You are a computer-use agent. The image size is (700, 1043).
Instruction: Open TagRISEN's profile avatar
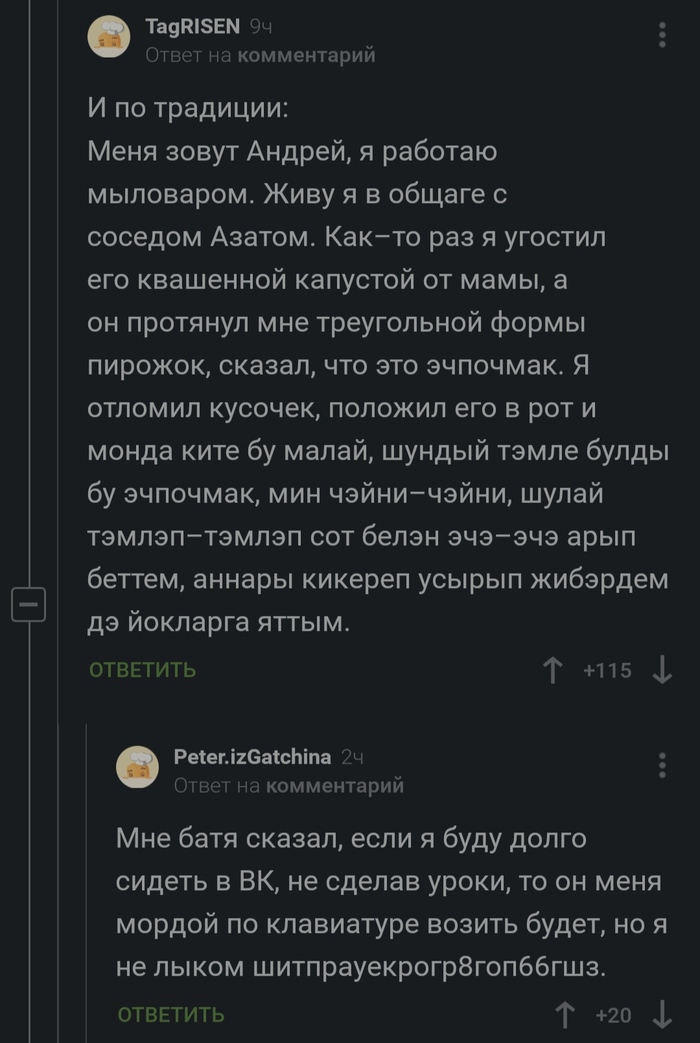point(108,39)
